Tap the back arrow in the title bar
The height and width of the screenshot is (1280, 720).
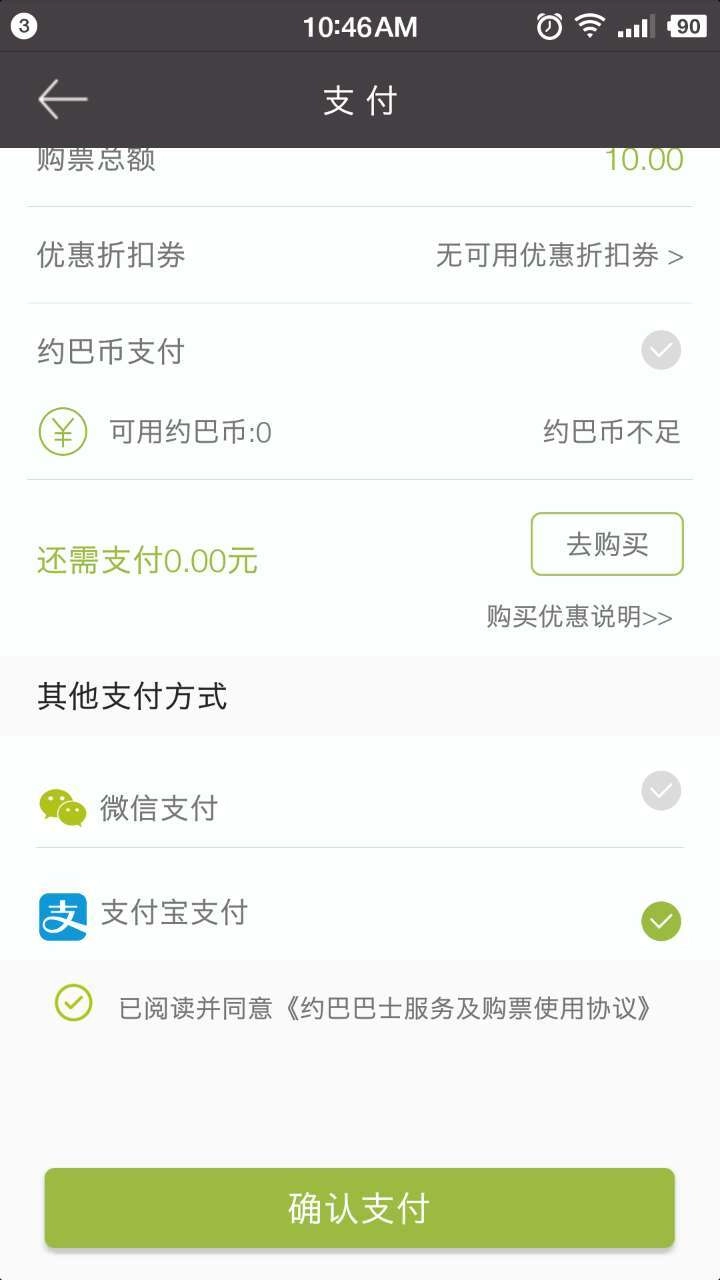(x=62, y=99)
